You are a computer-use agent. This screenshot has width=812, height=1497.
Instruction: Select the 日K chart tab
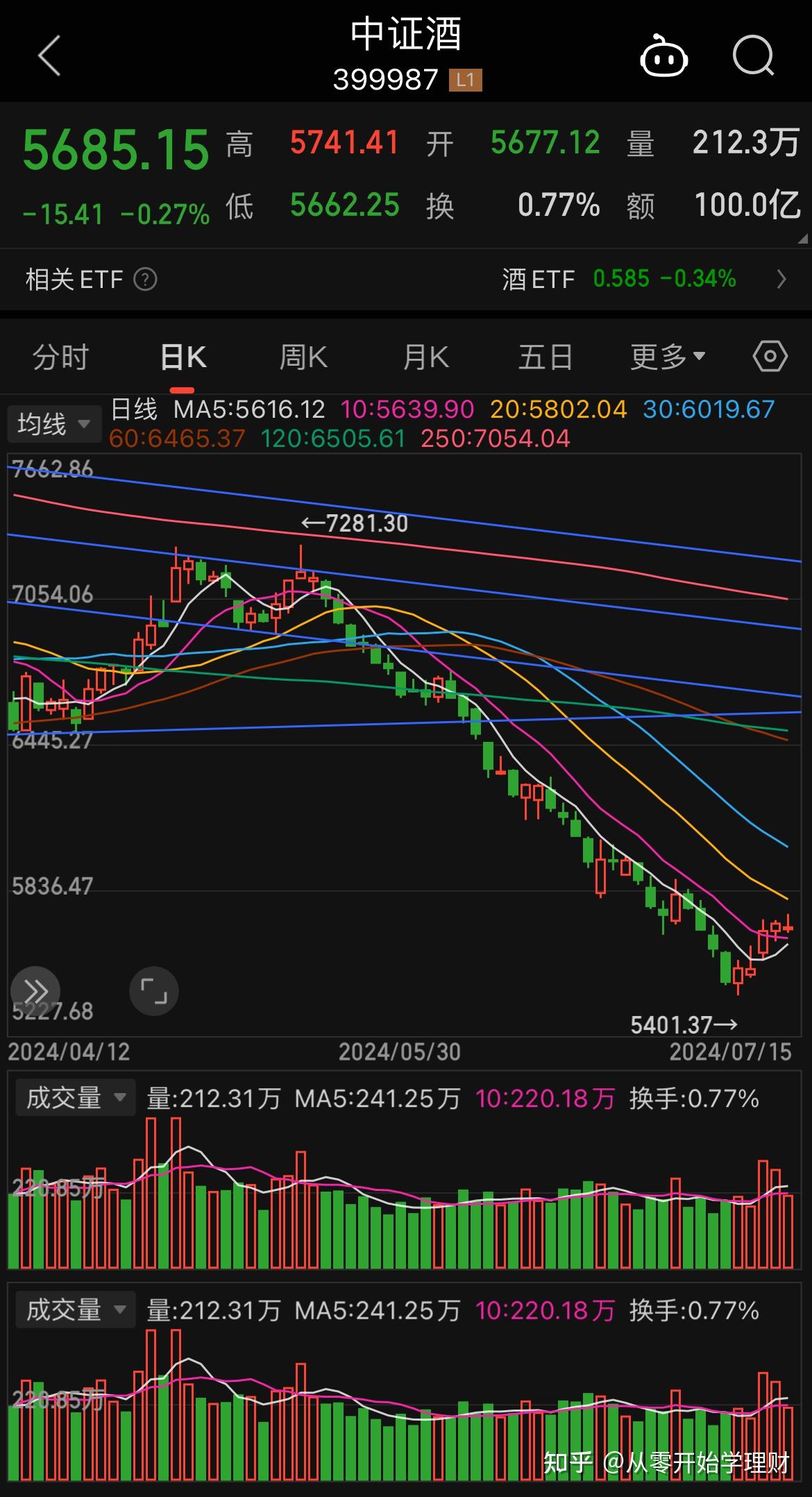(x=183, y=357)
